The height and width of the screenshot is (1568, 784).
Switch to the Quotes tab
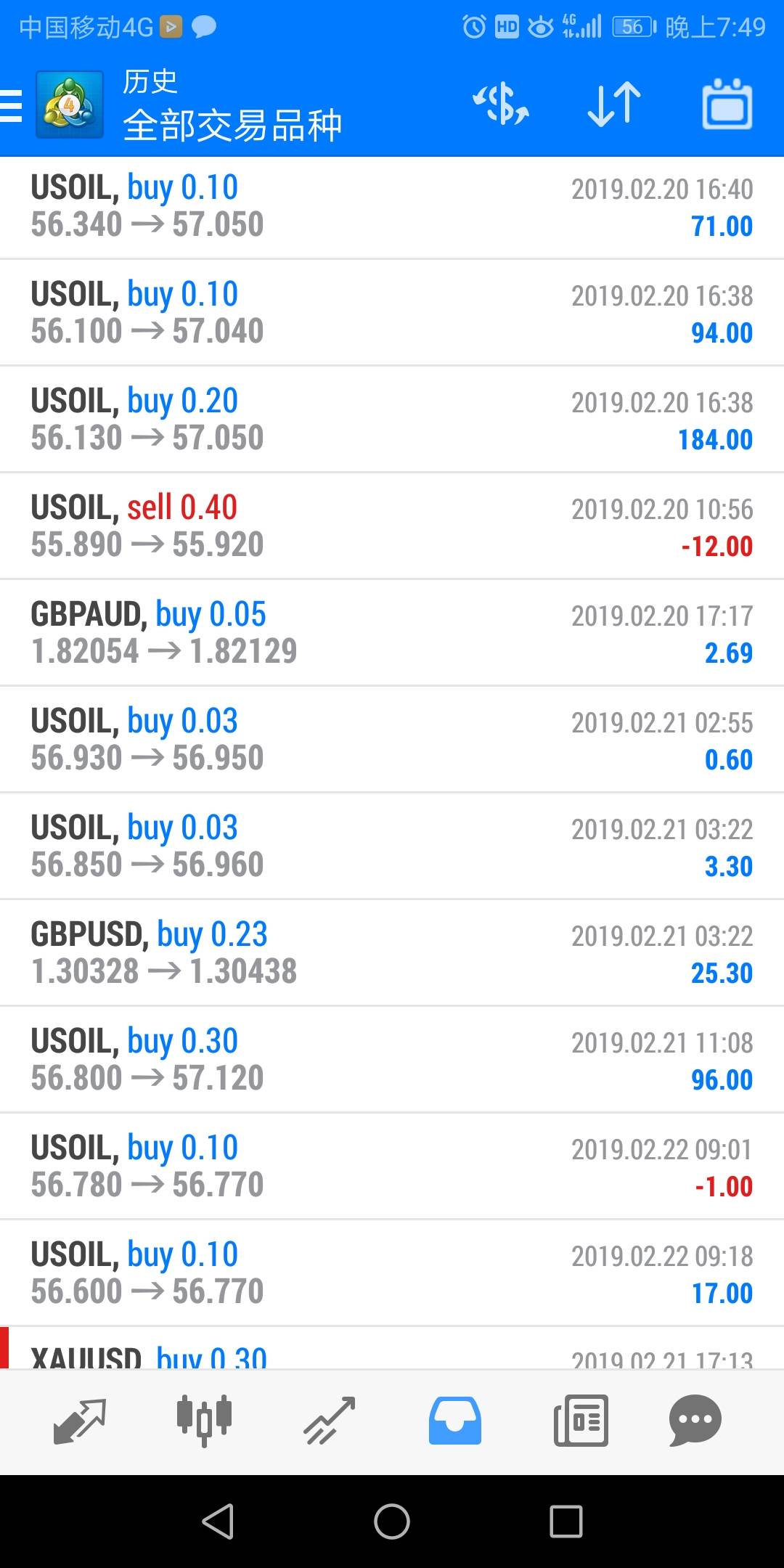(80, 1420)
